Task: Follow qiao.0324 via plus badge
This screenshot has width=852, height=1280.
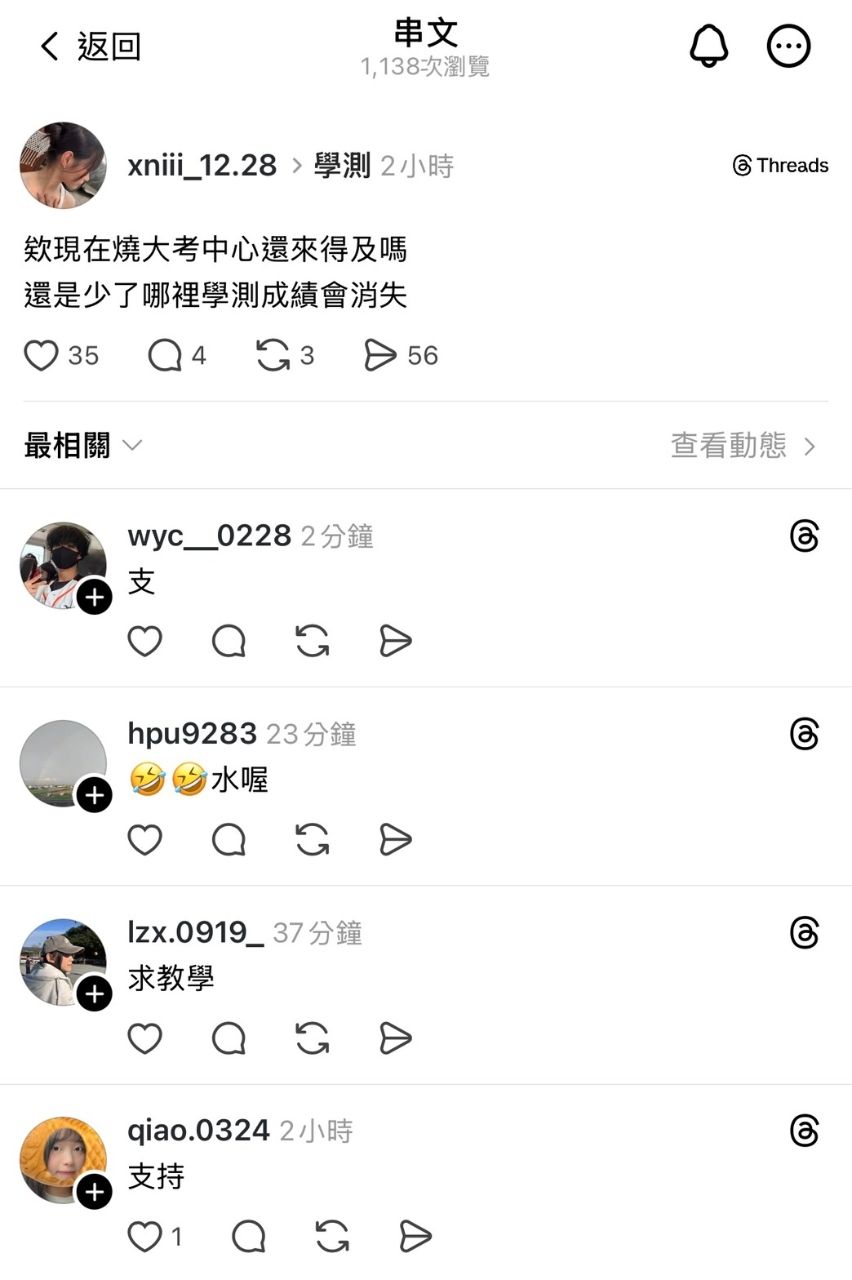Action: (x=94, y=1192)
